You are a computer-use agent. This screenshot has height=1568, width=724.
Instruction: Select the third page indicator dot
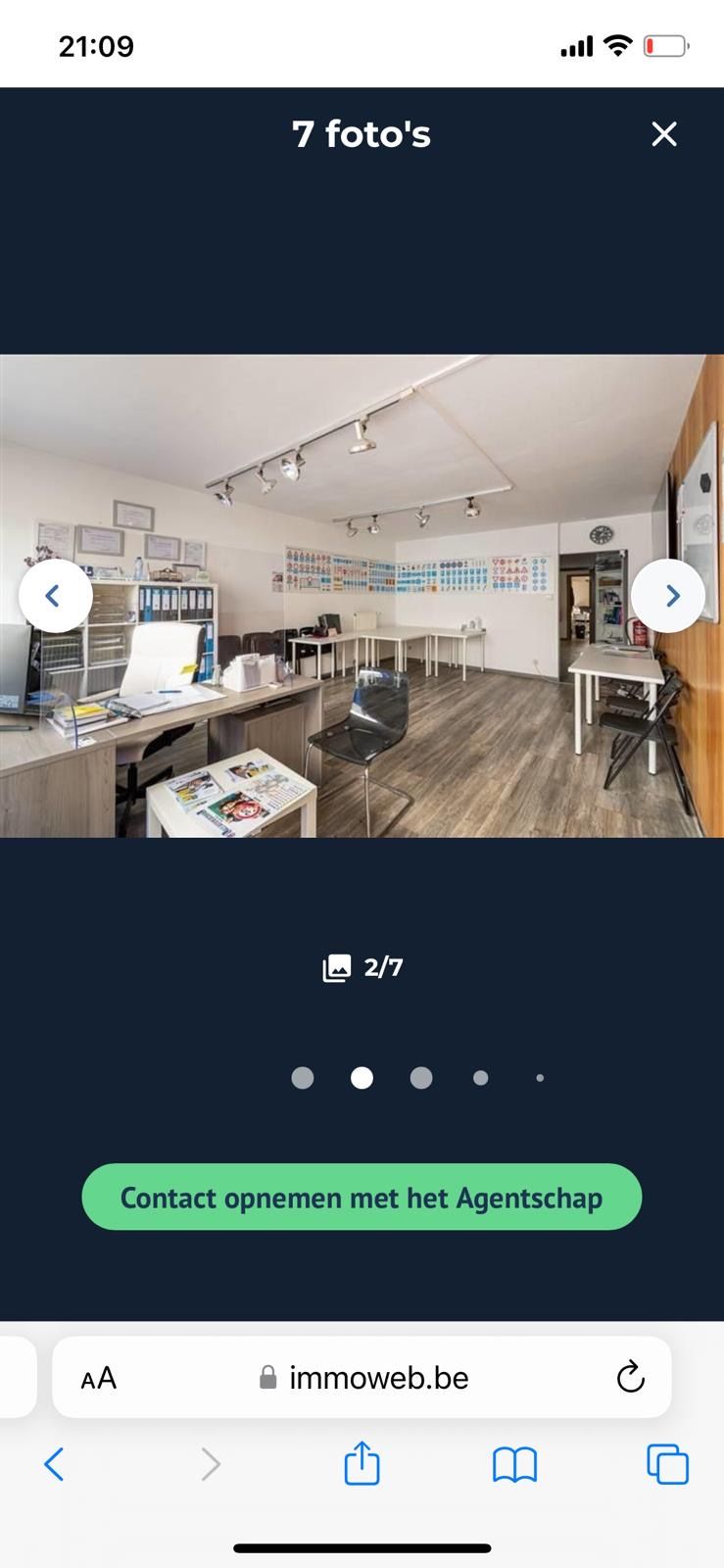421,1078
